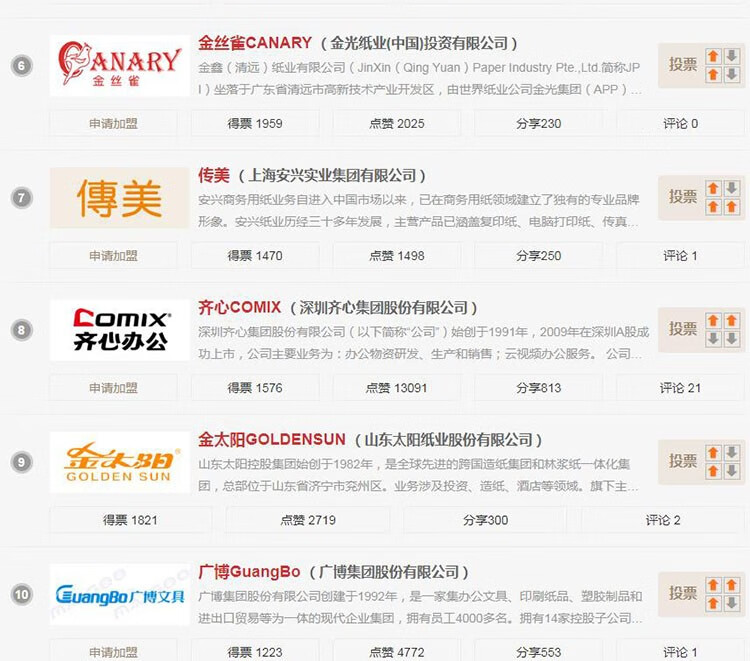Open 评论 2 comments for 金太阳
This screenshot has width=750, height=661.
pyautogui.click(x=663, y=520)
